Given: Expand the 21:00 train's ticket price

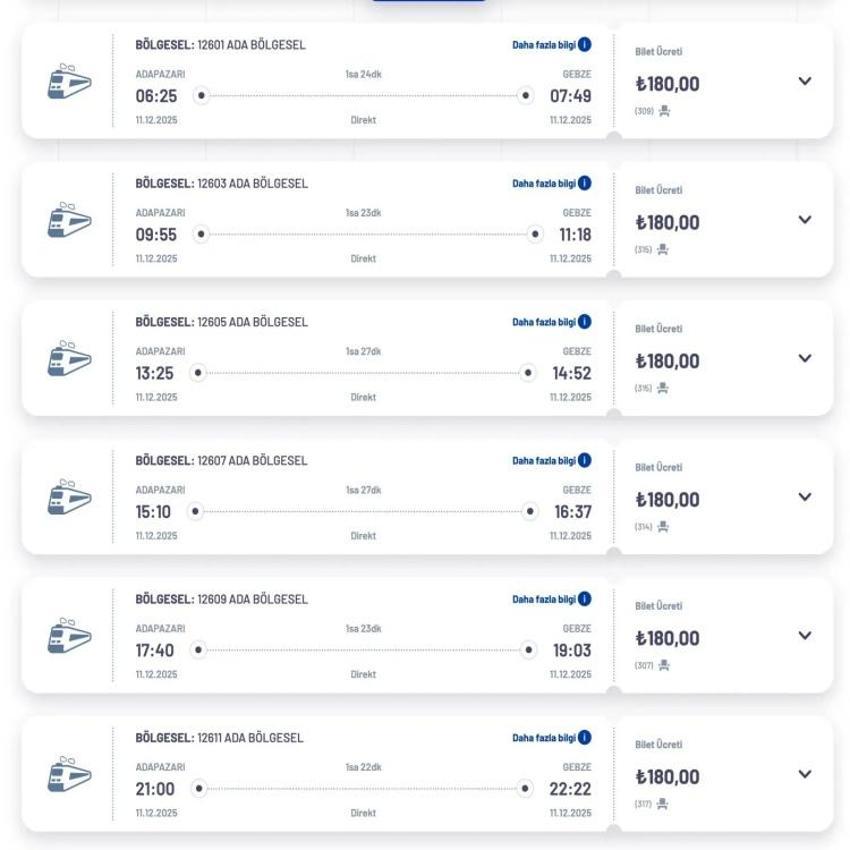Looking at the screenshot, I should tap(805, 774).
